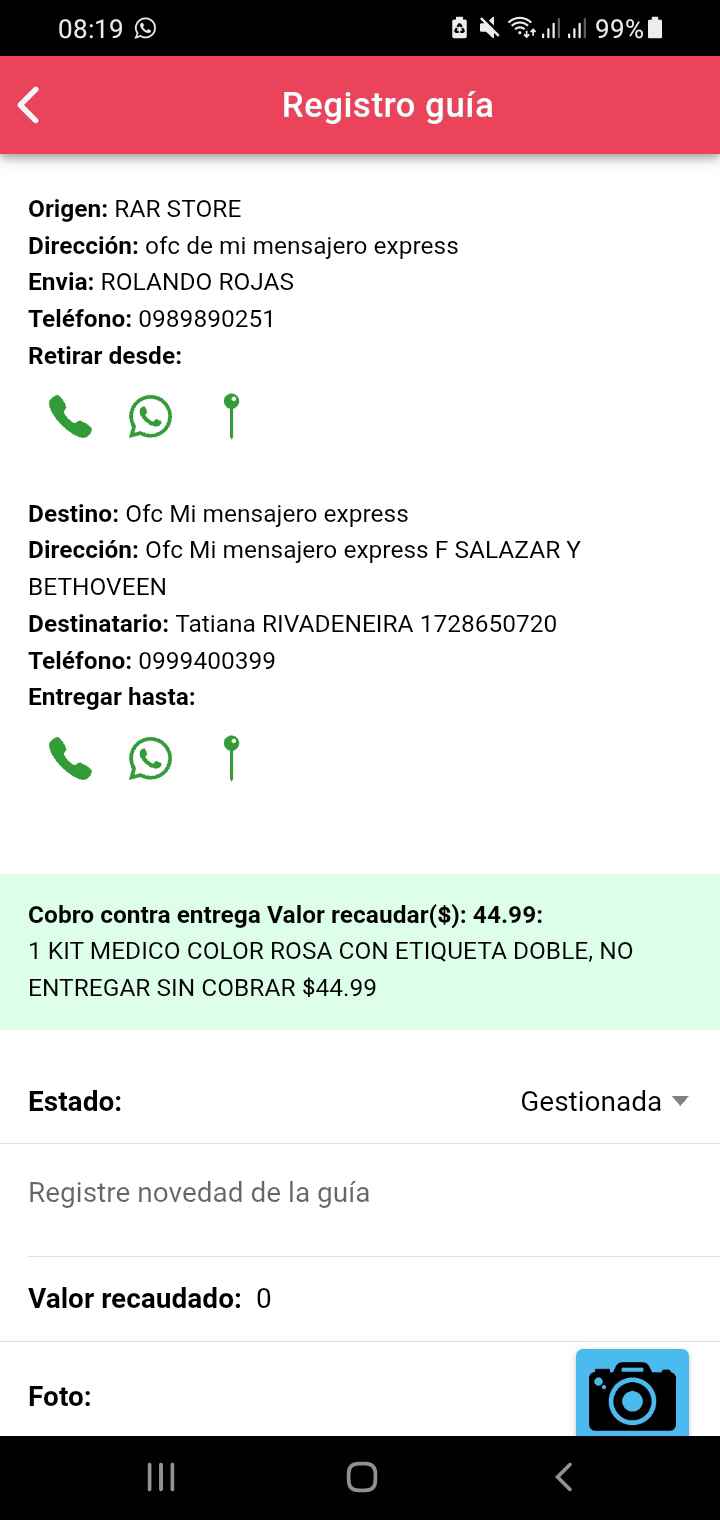Open WhatsApp chat with the sender
The image size is (720, 1520).
[150, 416]
